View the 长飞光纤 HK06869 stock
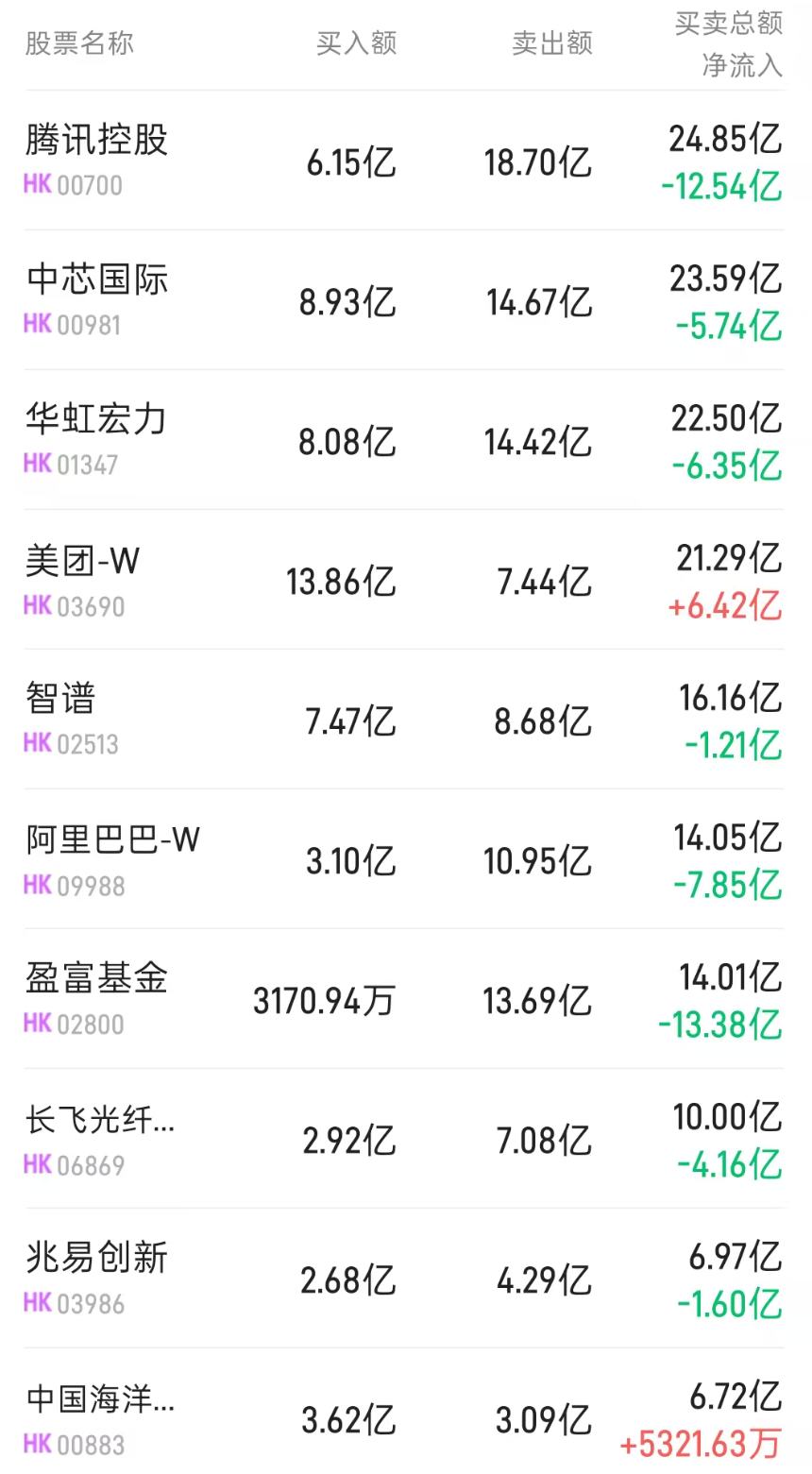This screenshot has height=1474, width=812. tap(404, 1139)
